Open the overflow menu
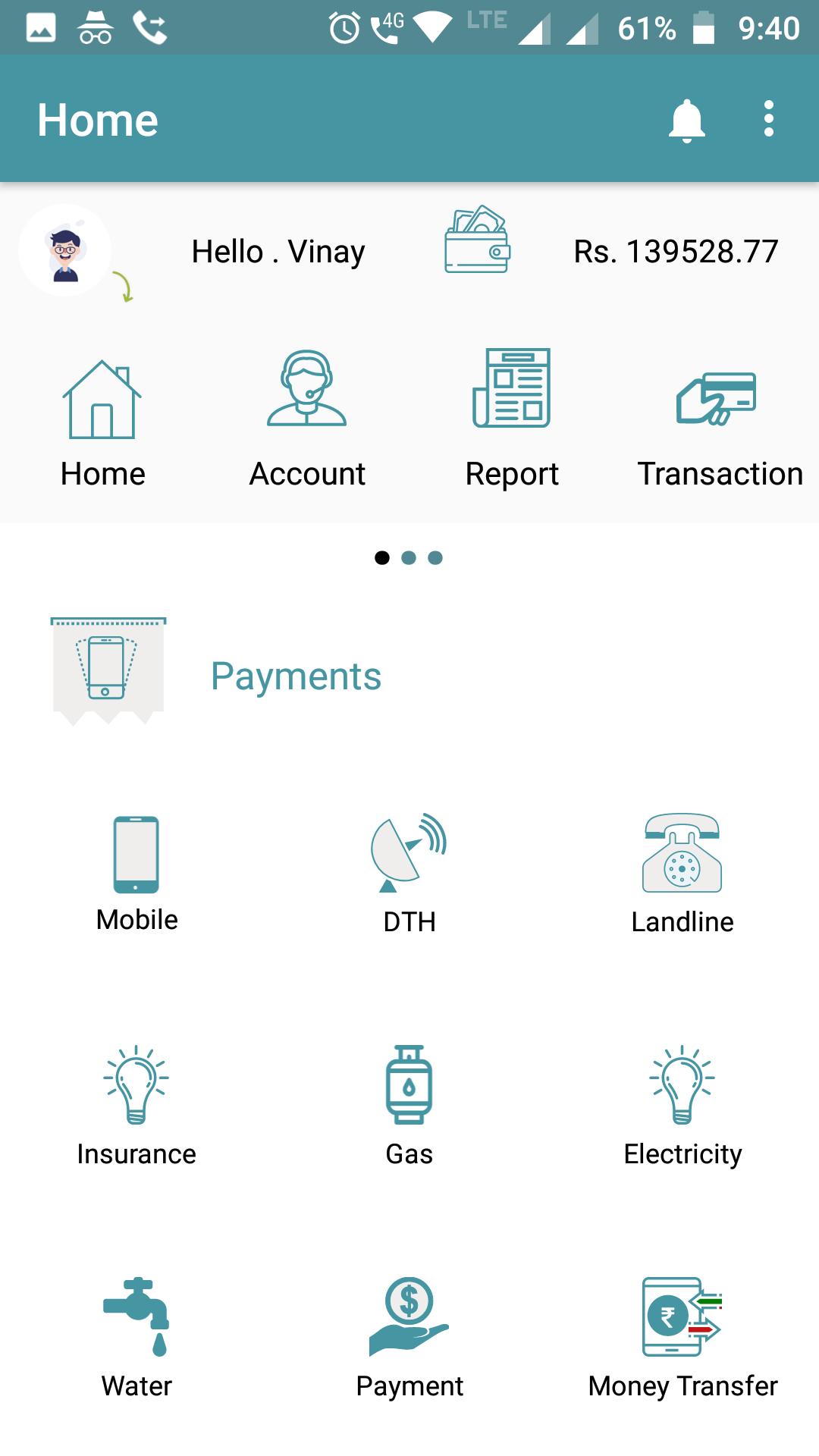Image resolution: width=819 pixels, height=1456 pixels. pyautogui.click(x=768, y=119)
